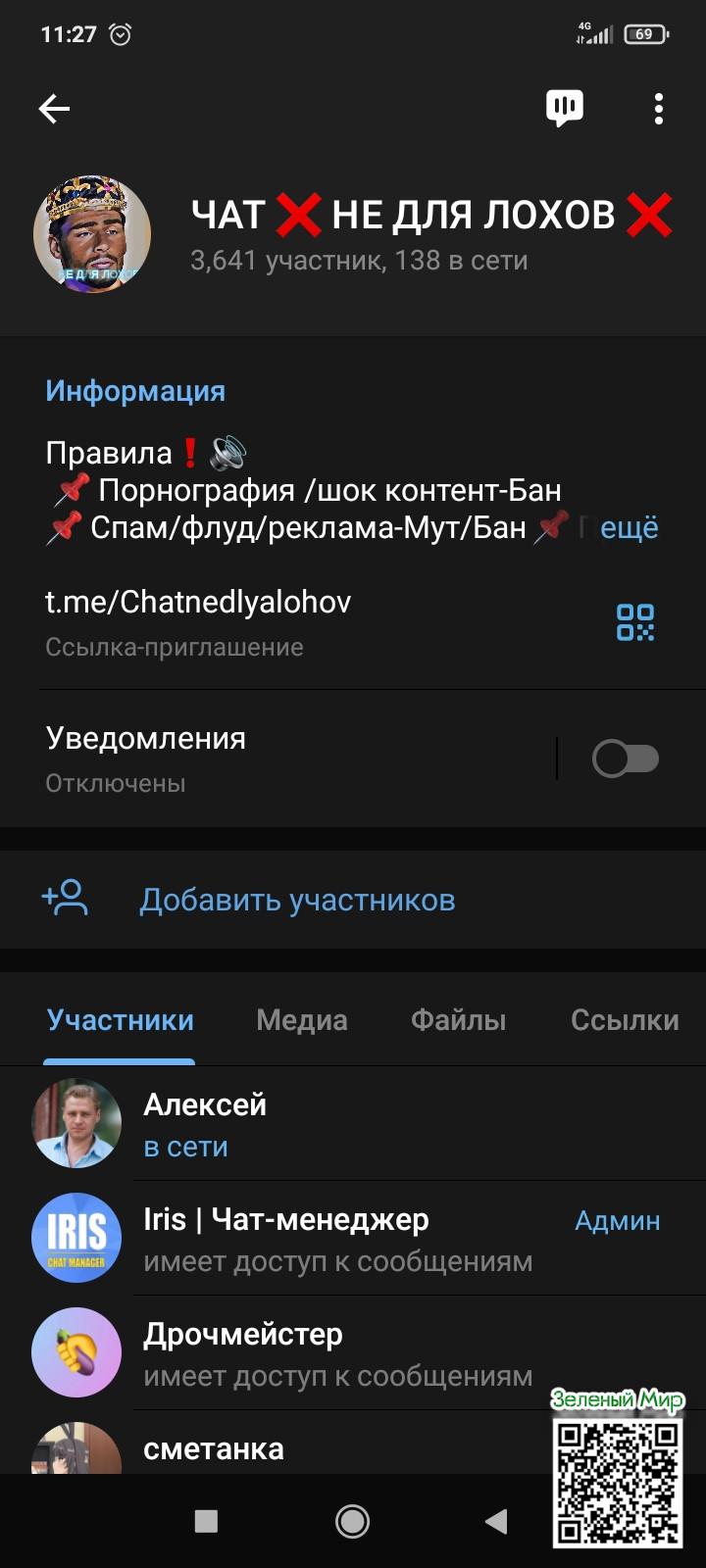706x1568 pixels.
Task: Open Iris | Чат-менеджер bot profile
Action: (x=285, y=1238)
